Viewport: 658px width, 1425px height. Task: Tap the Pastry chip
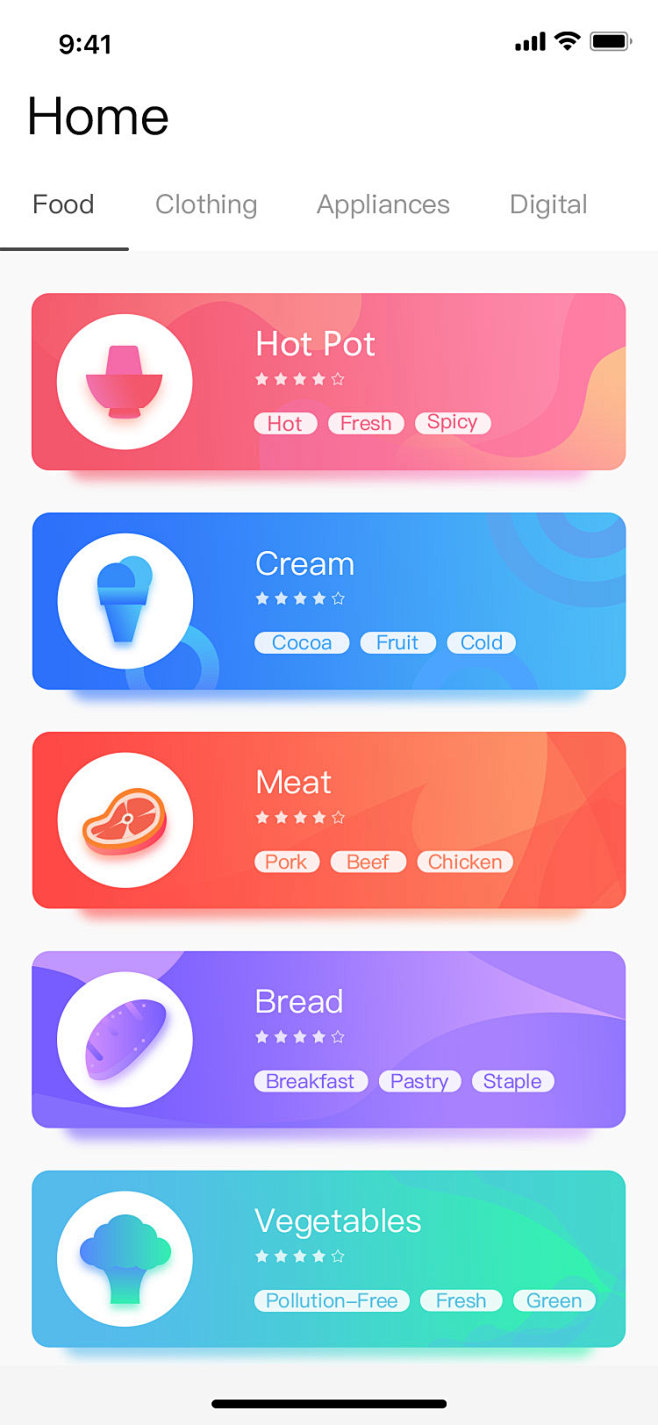pos(419,1081)
